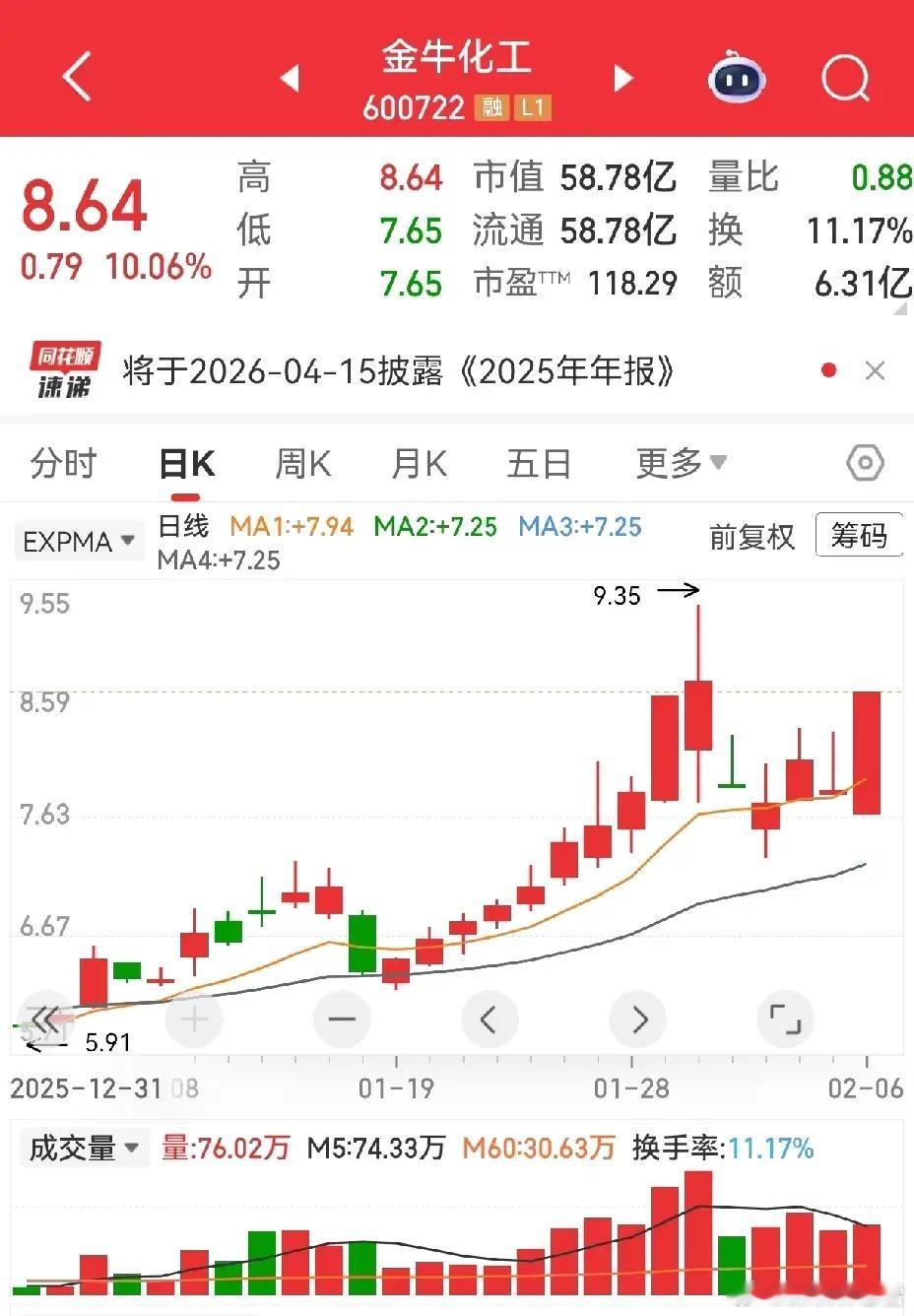This screenshot has width=914, height=1316.
Task: Open the 2025年年报 disclosure notice
Action: [399, 371]
